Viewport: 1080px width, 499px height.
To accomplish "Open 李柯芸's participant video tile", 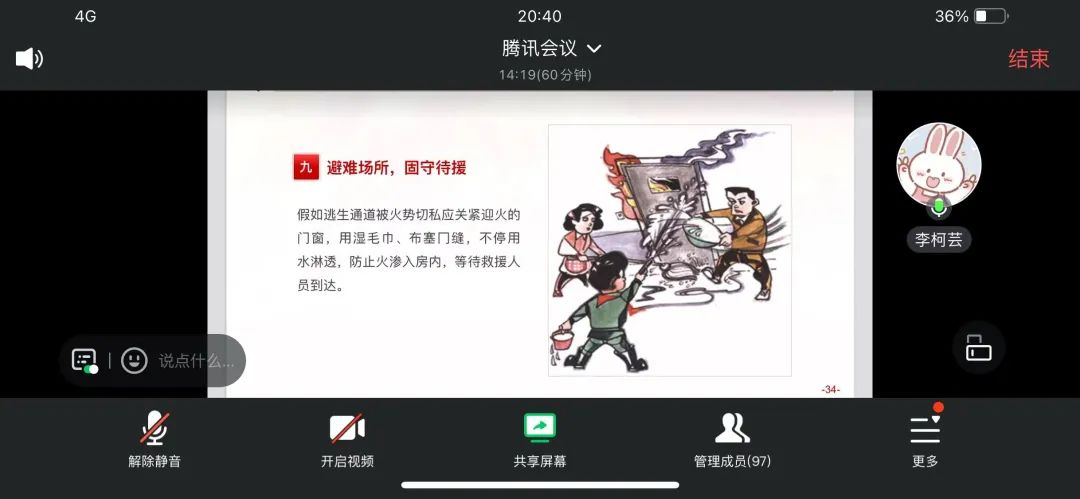I will [938, 165].
